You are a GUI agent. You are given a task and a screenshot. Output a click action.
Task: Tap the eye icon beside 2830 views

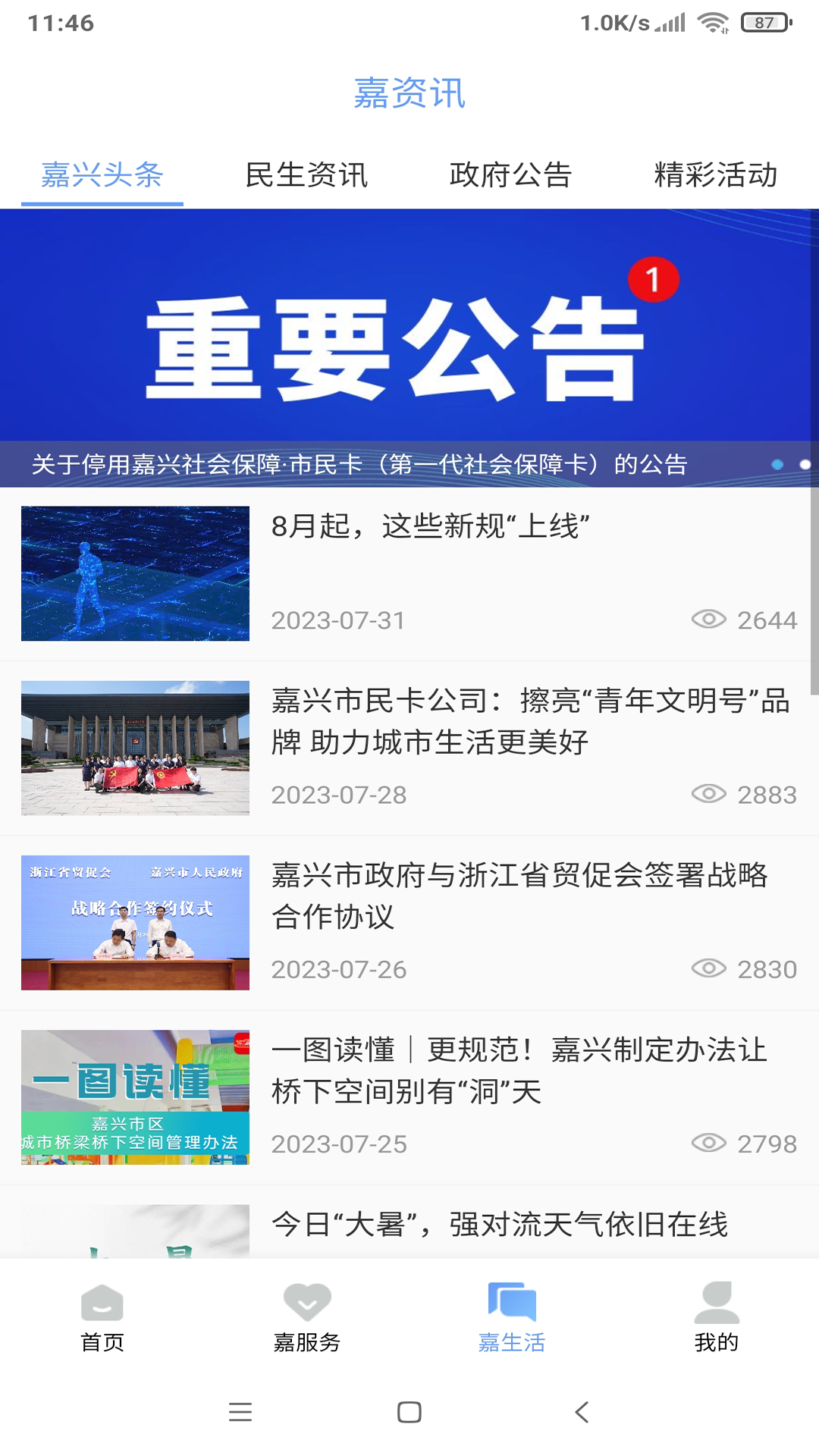coord(710,968)
